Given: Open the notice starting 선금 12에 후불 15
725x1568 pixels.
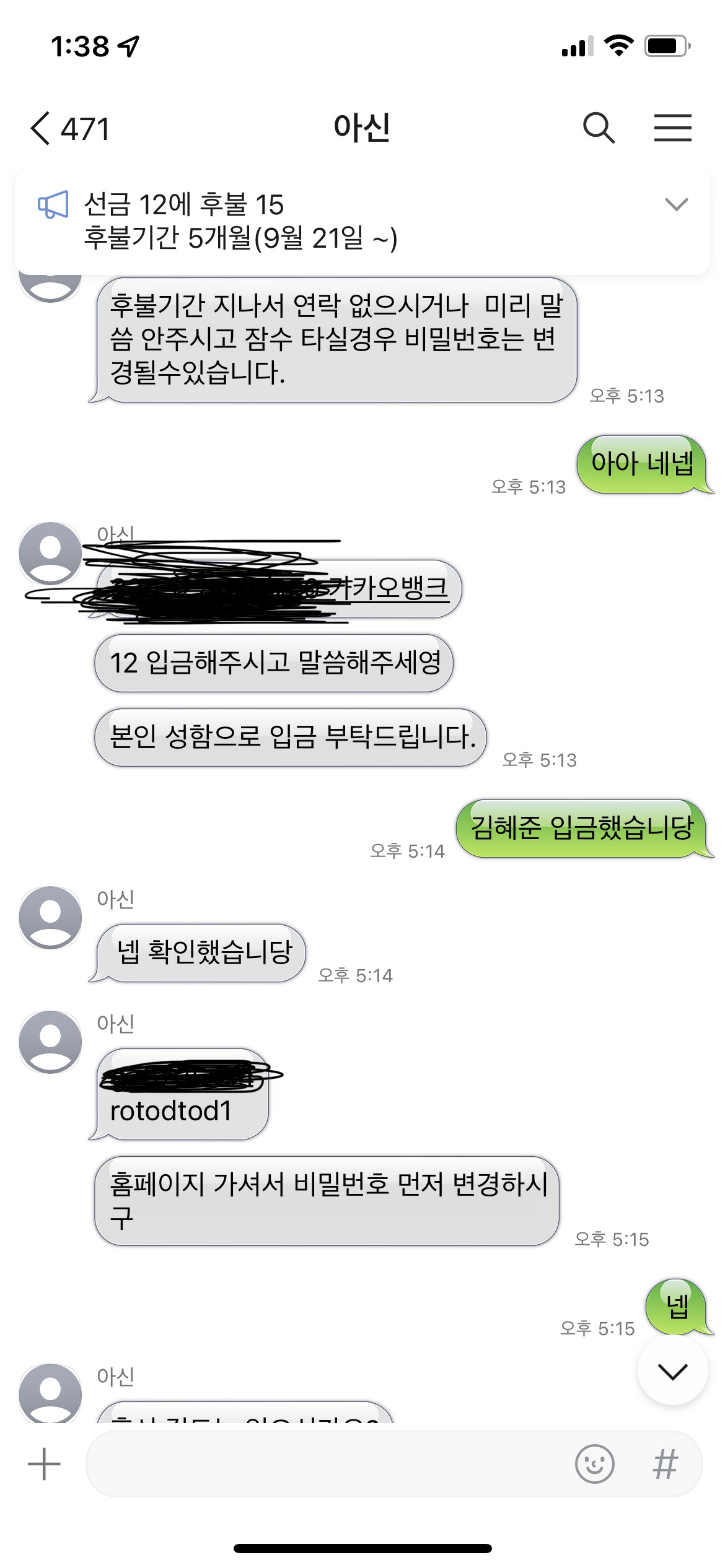Looking at the screenshot, I should point(240,221).
